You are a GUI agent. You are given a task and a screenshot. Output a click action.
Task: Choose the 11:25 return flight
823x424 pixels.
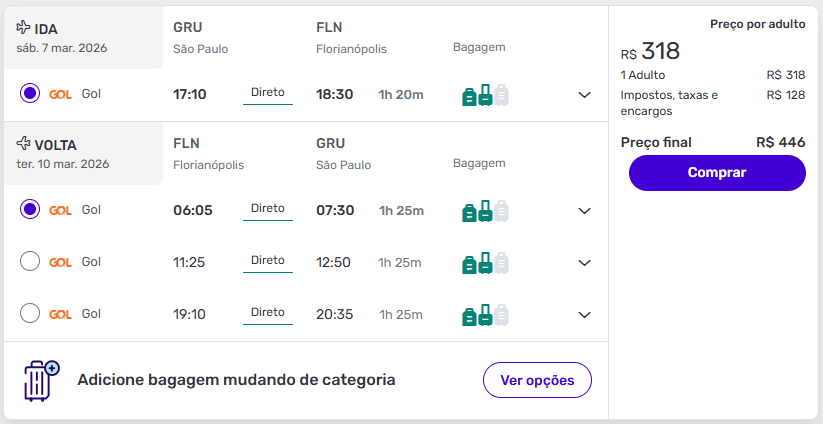click(30, 262)
